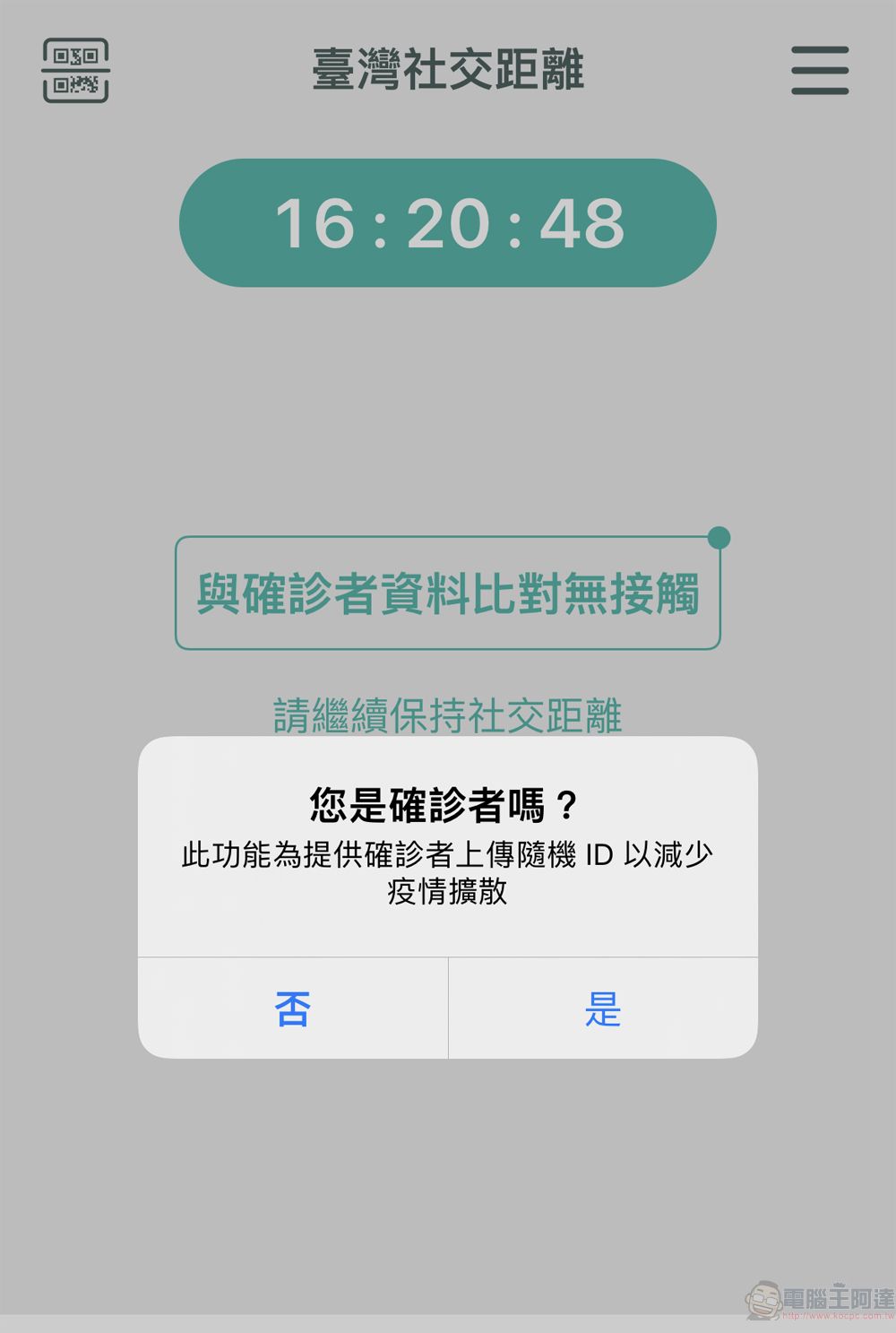Tap 否 to decline in the dialog
Viewport: 896px width, 1333px height.
293,1008
